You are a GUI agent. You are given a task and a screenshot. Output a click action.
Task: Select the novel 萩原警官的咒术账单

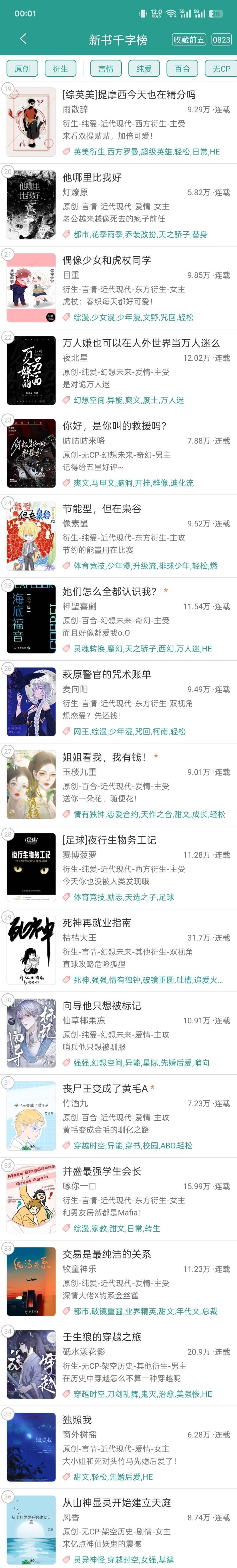click(107, 675)
